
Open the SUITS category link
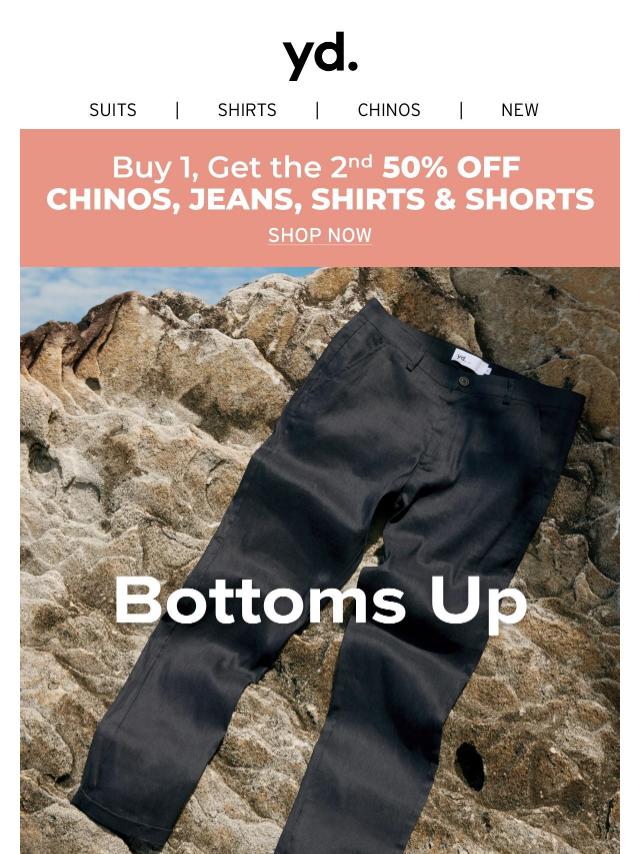point(113,110)
